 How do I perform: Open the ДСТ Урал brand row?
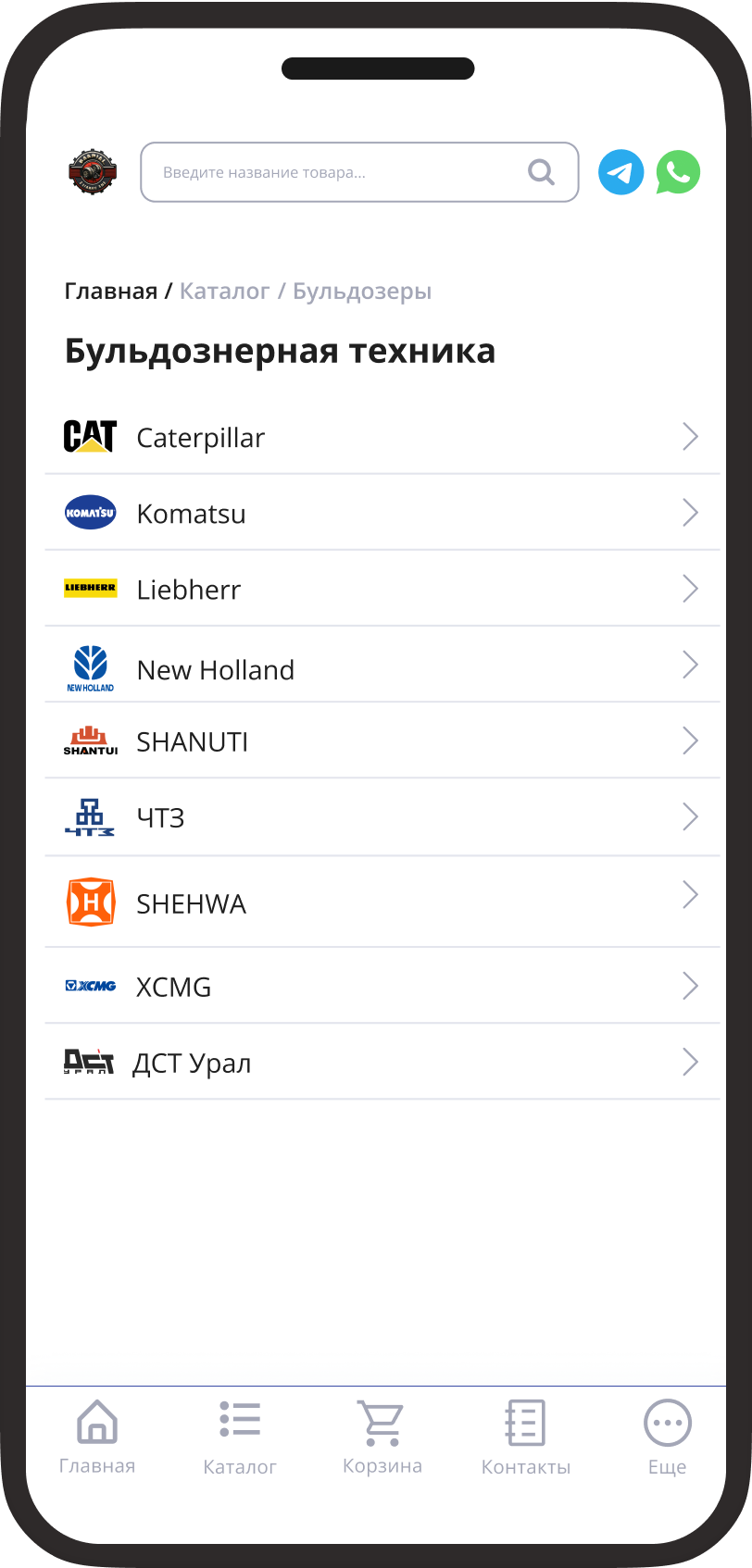[382, 1062]
